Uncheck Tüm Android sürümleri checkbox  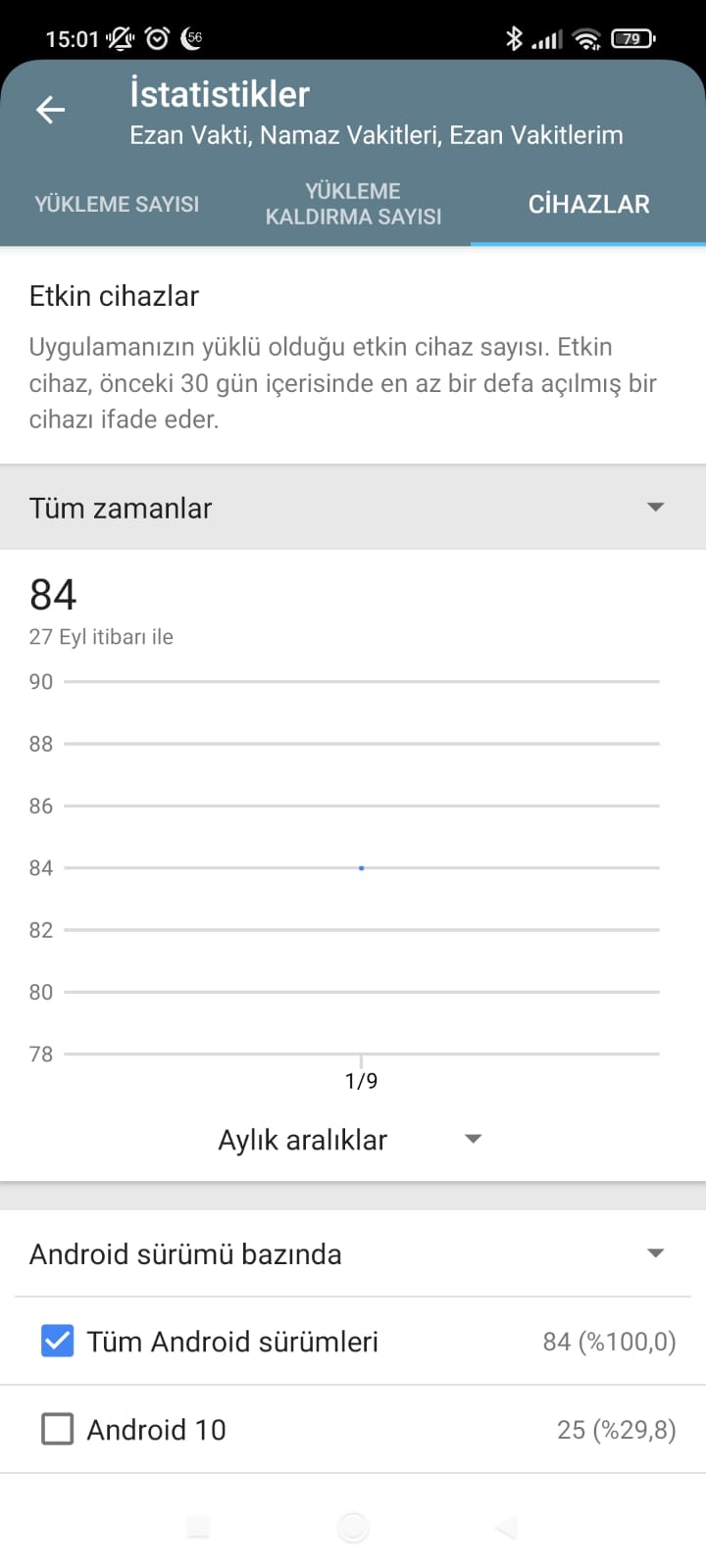point(57,1341)
